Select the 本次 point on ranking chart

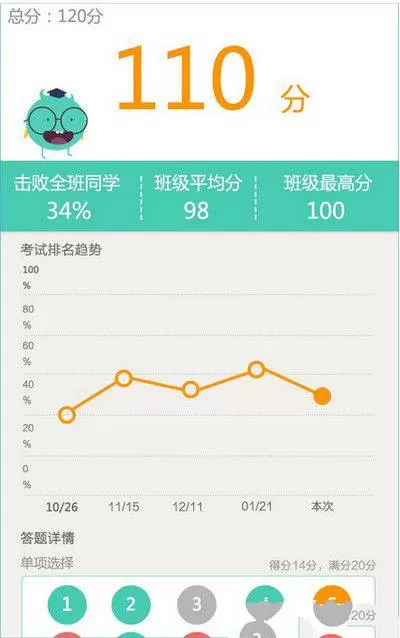pyautogui.click(x=322, y=396)
